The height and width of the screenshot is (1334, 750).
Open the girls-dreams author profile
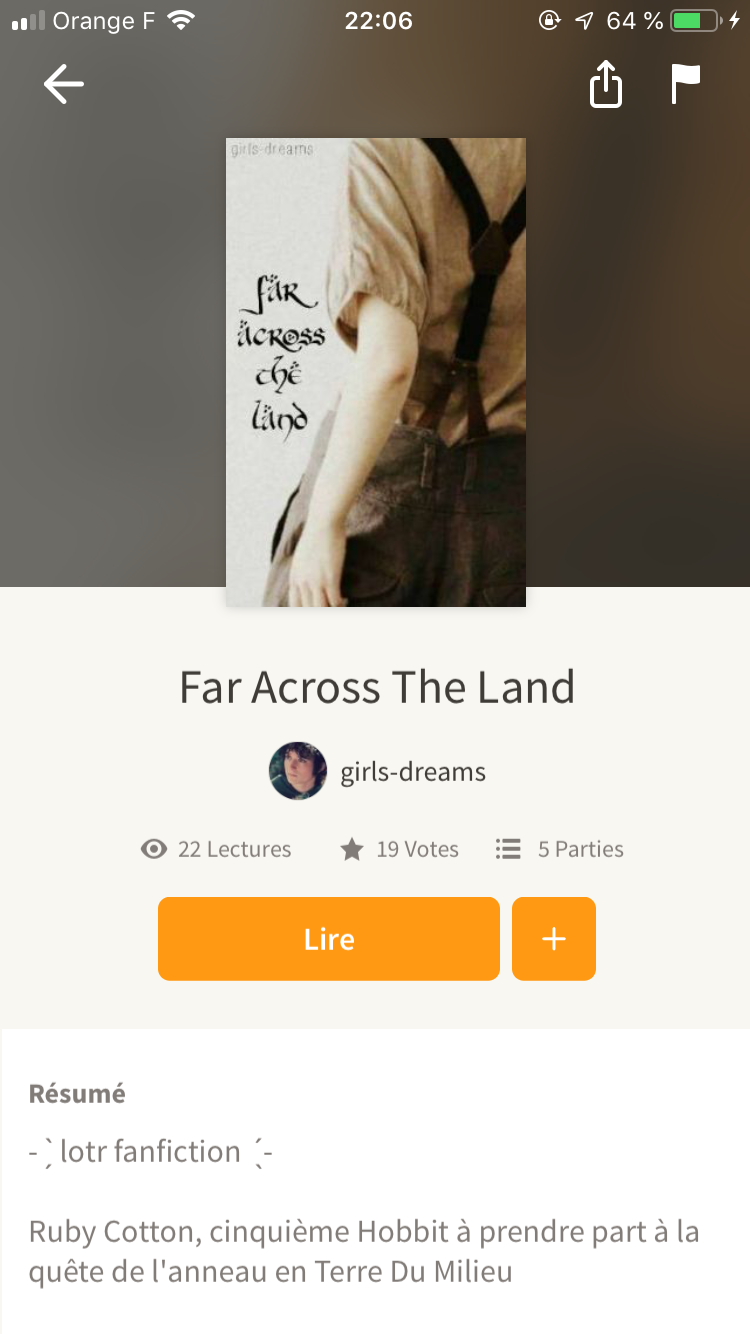coord(378,771)
